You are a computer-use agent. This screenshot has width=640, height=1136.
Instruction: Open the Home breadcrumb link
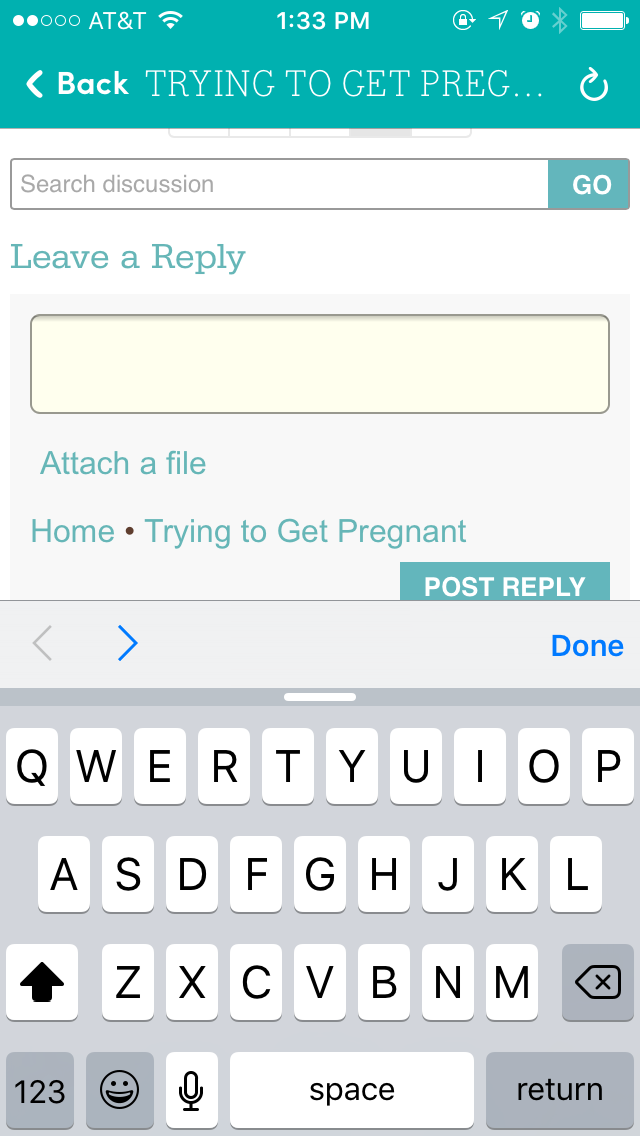(73, 531)
